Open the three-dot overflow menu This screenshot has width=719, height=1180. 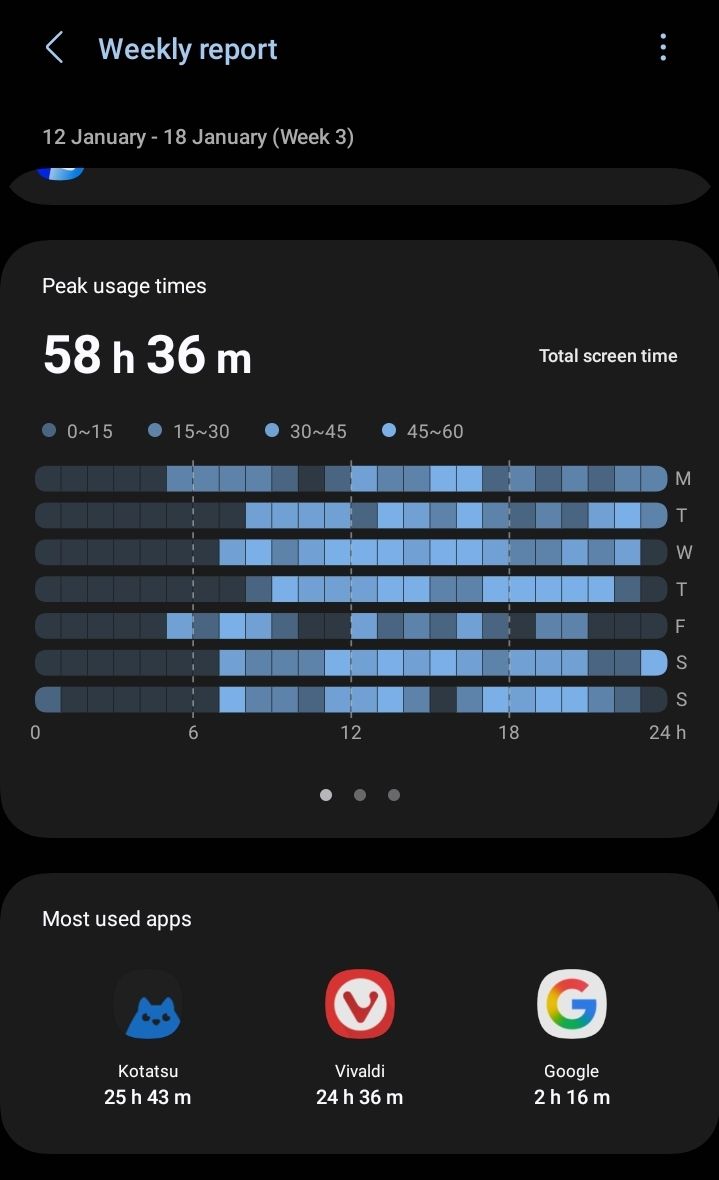click(x=663, y=48)
